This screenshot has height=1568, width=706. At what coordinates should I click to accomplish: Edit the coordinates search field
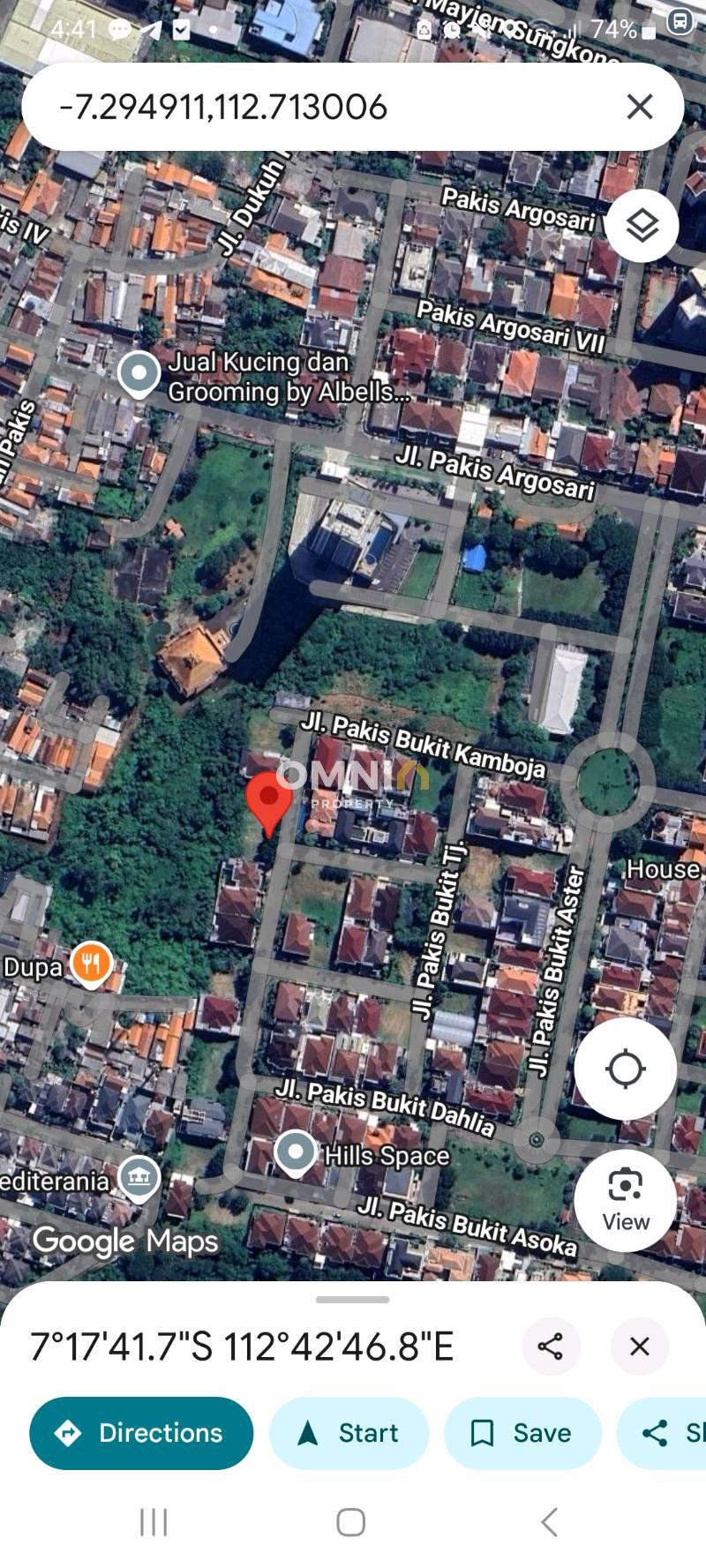pos(327,107)
